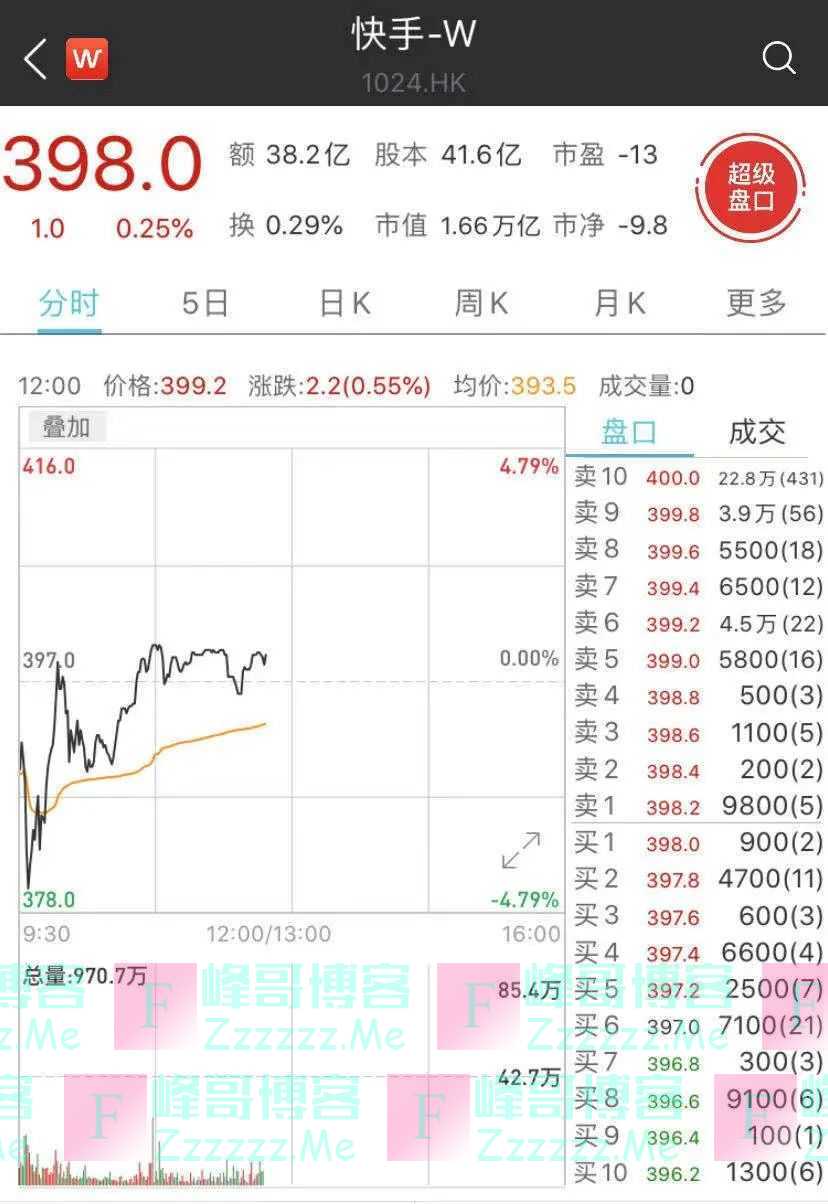Open the search magnifier icon
Image resolution: width=828 pixels, height=1204 pixels.
pyautogui.click(x=778, y=59)
